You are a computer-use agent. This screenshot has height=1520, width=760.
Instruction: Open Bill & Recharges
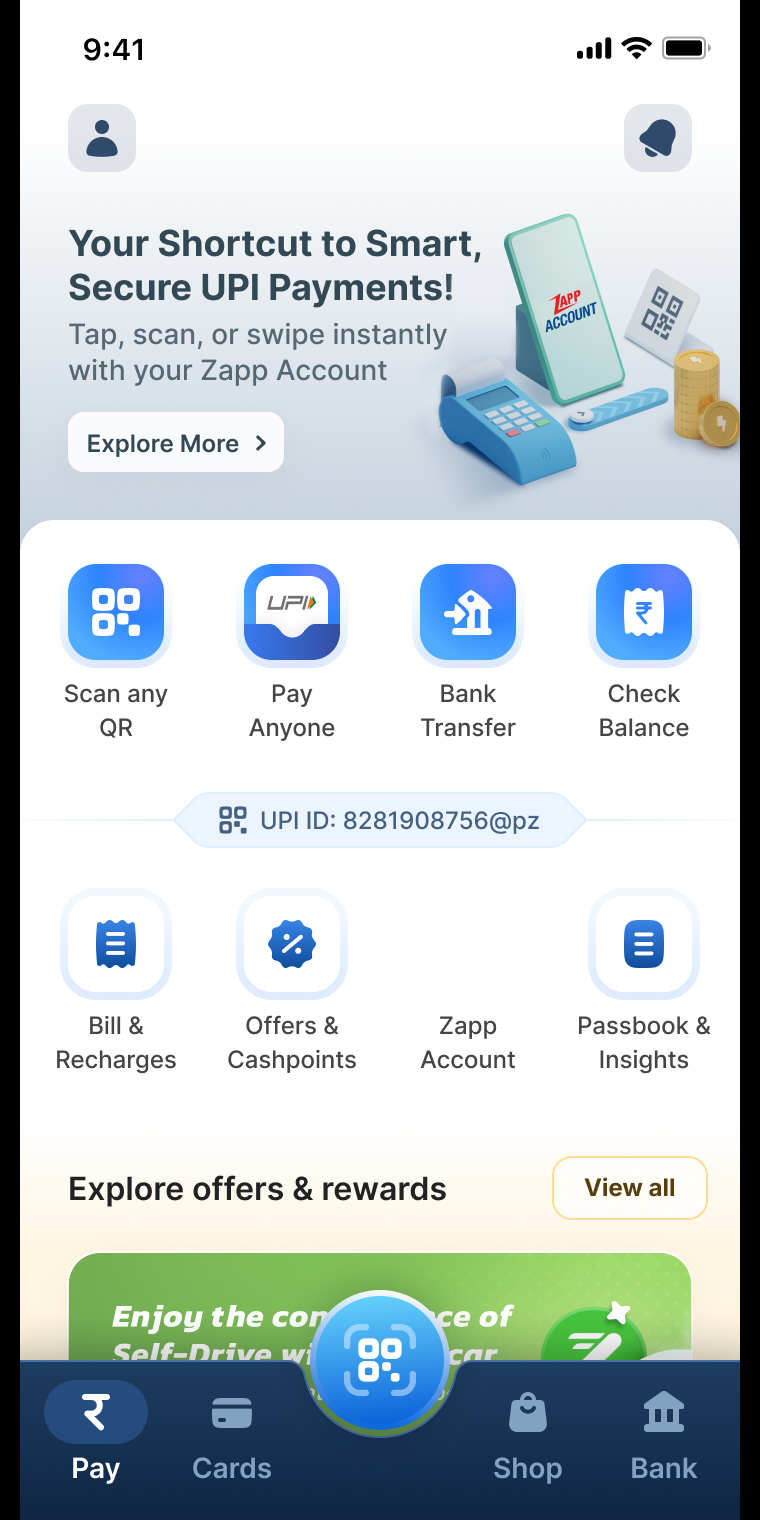click(116, 982)
